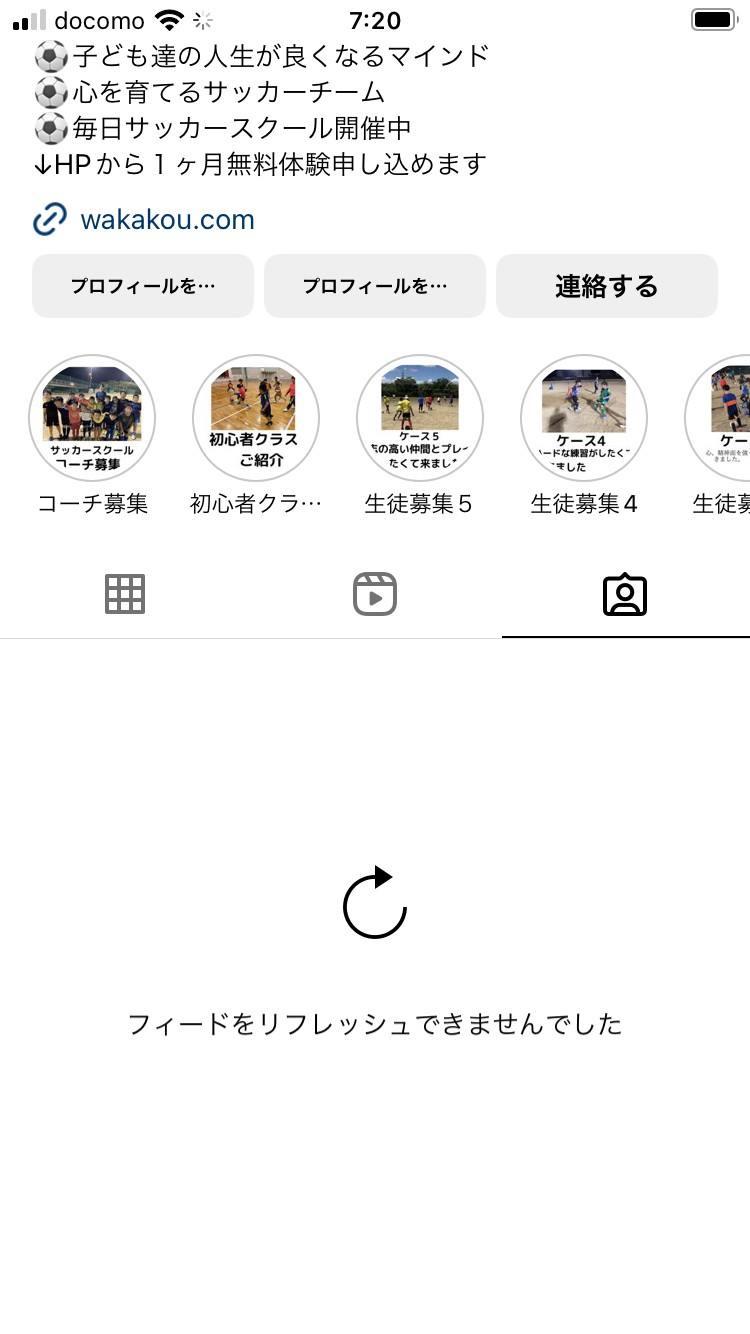
Task: Tap the 連絡する contact button
Action: [607, 286]
